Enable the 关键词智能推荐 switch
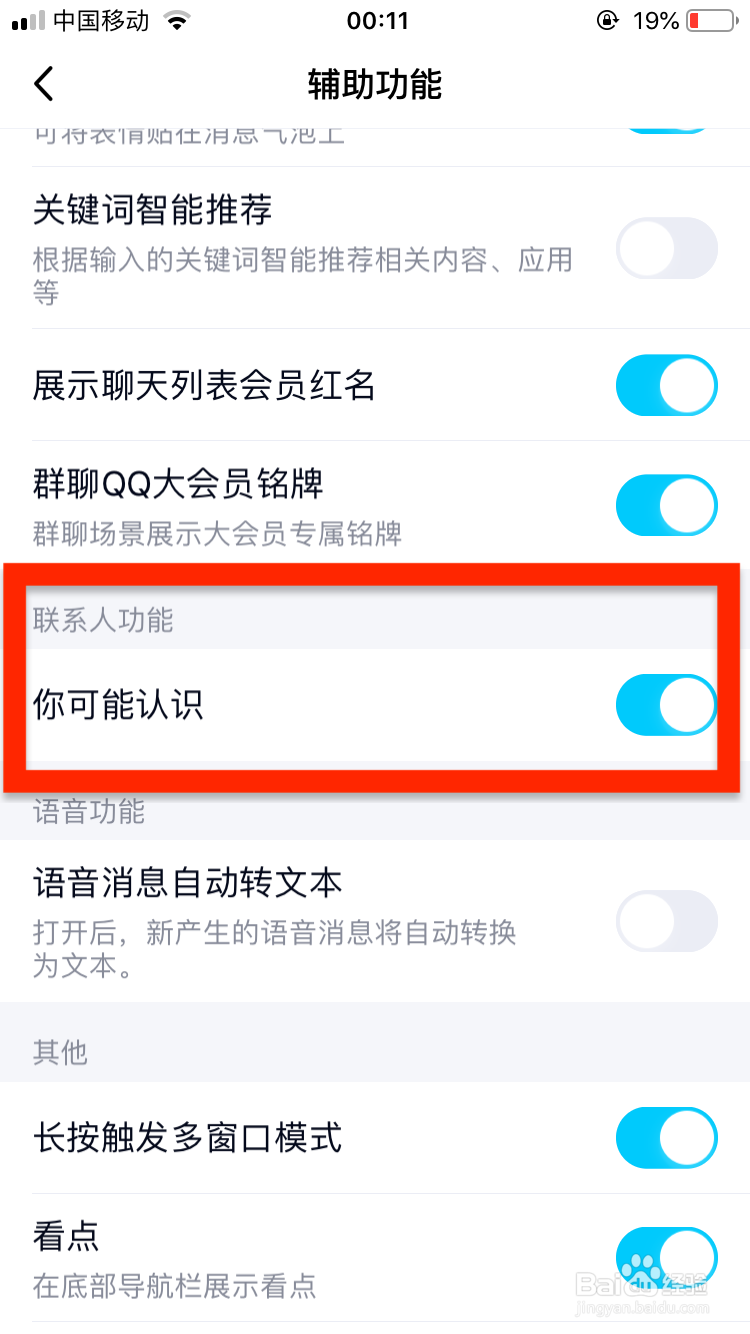Image resolution: width=750 pixels, height=1334 pixels. (666, 248)
